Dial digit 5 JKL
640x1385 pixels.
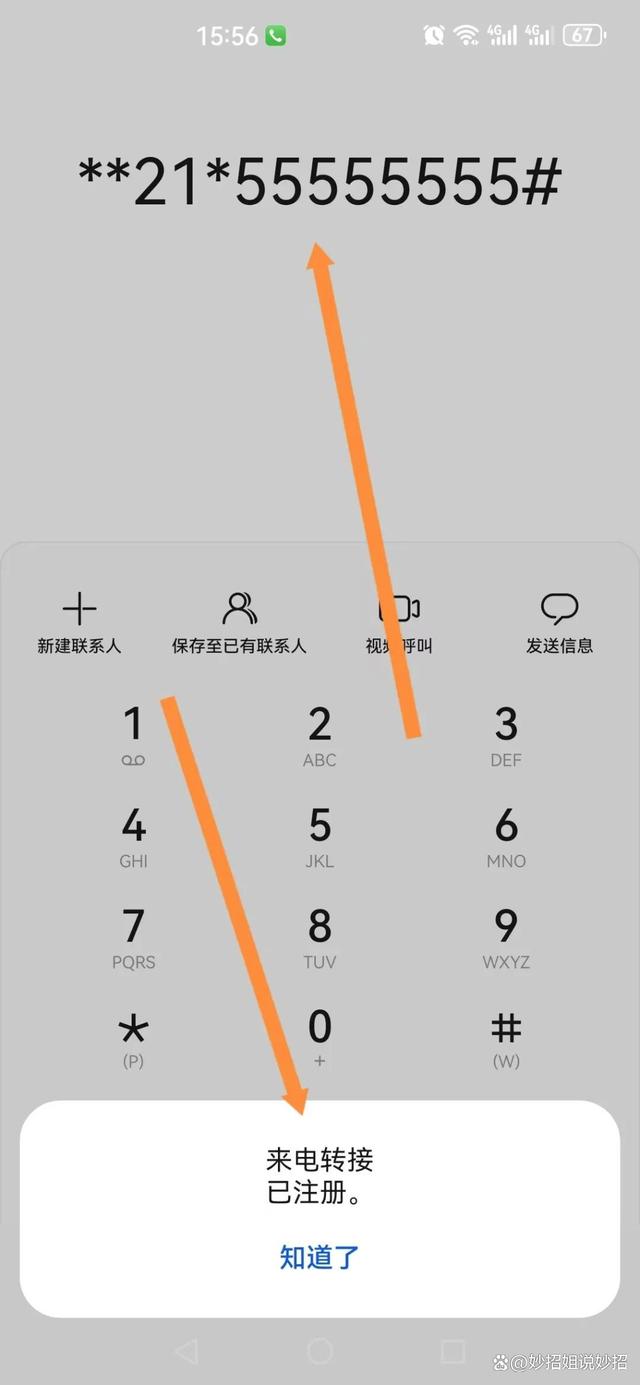(319, 836)
